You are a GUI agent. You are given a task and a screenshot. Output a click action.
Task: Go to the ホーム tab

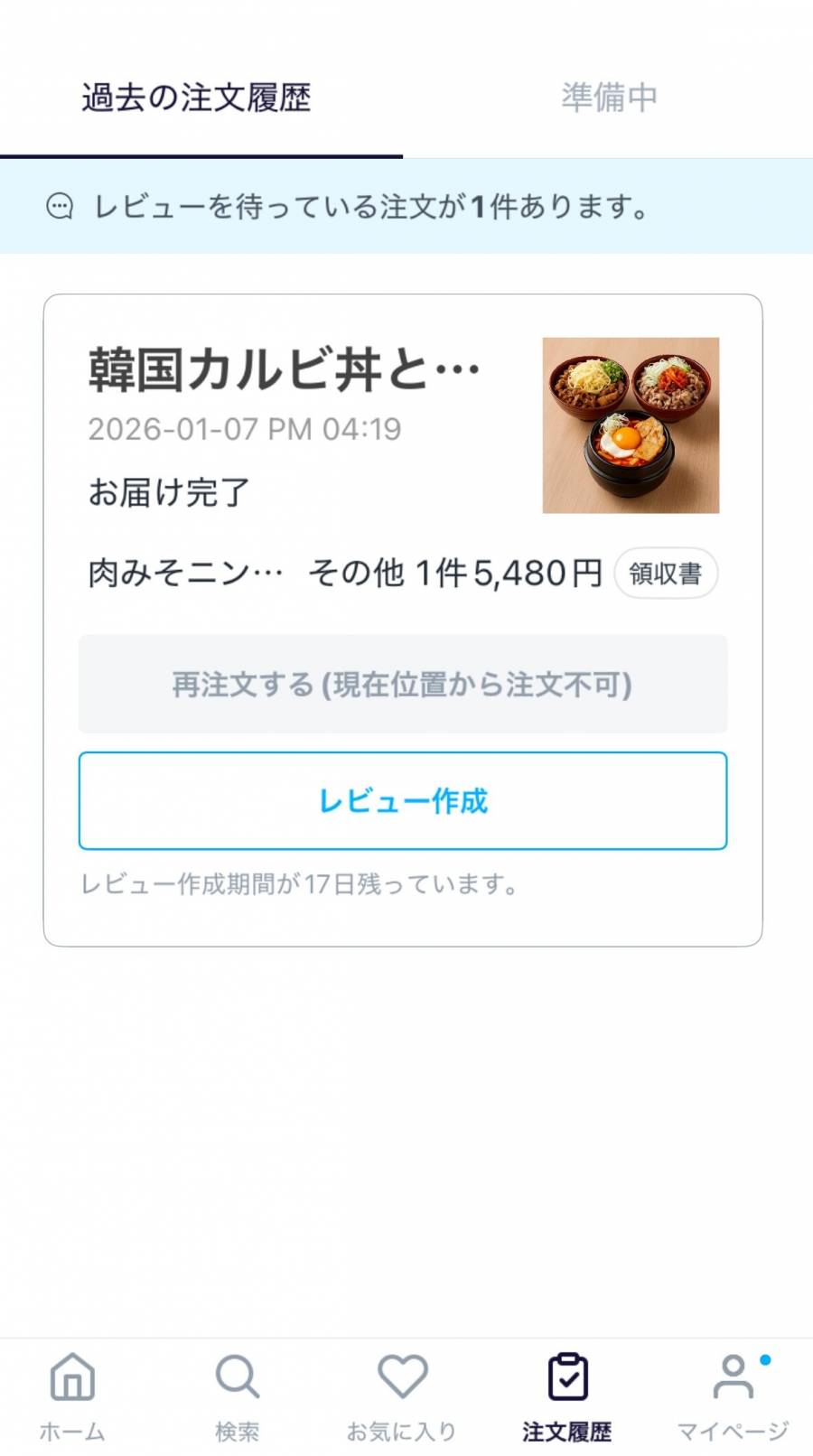pyautogui.click(x=72, y=1395)
